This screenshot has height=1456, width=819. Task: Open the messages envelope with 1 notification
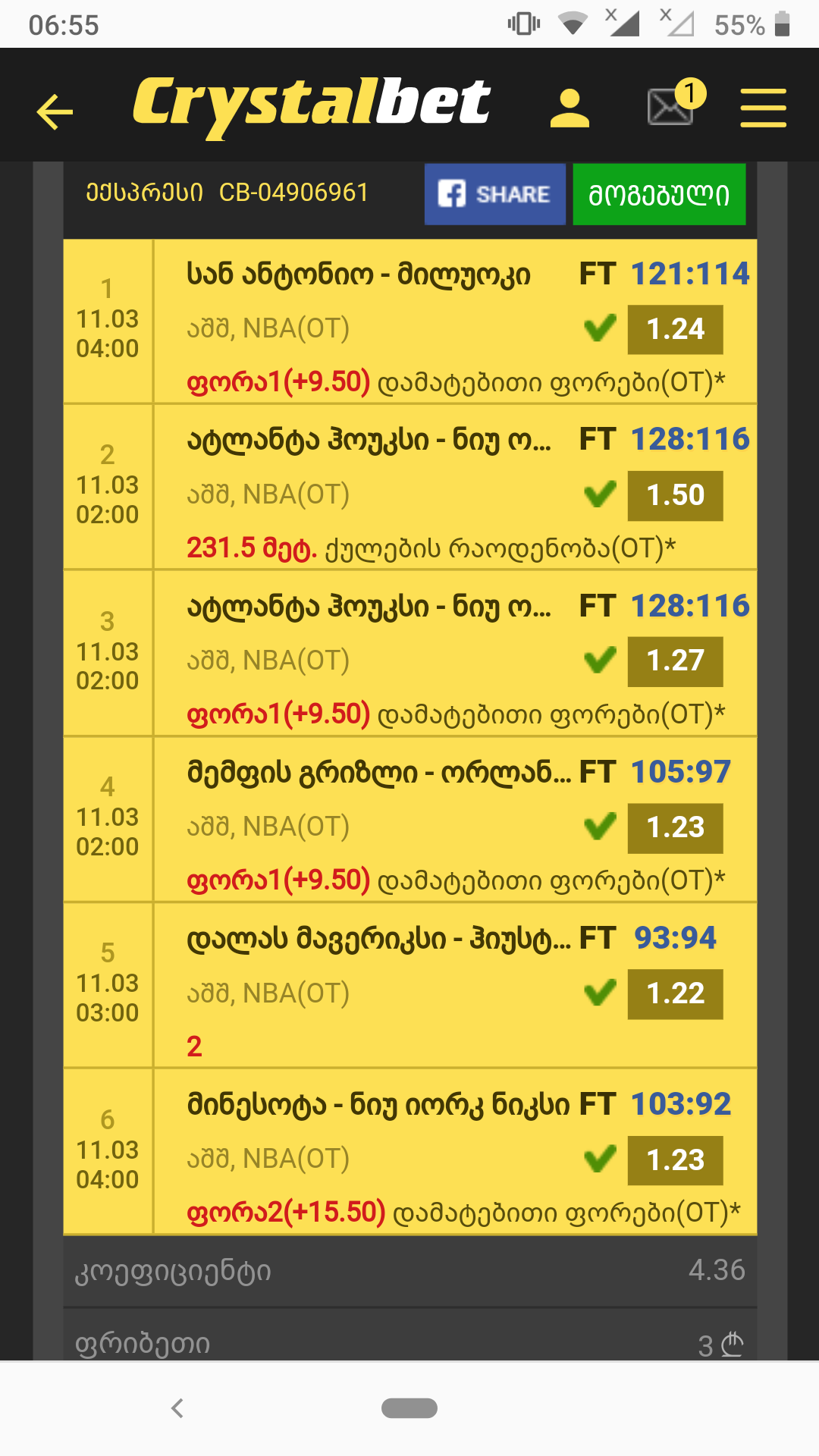point(670,106)
